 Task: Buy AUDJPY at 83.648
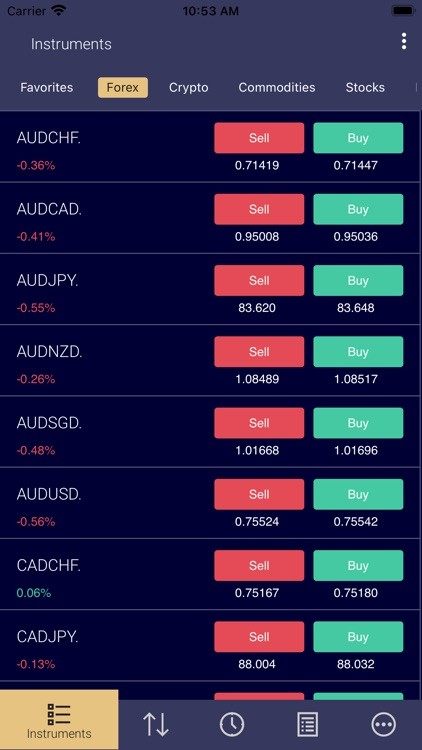(x=358, y=281)
